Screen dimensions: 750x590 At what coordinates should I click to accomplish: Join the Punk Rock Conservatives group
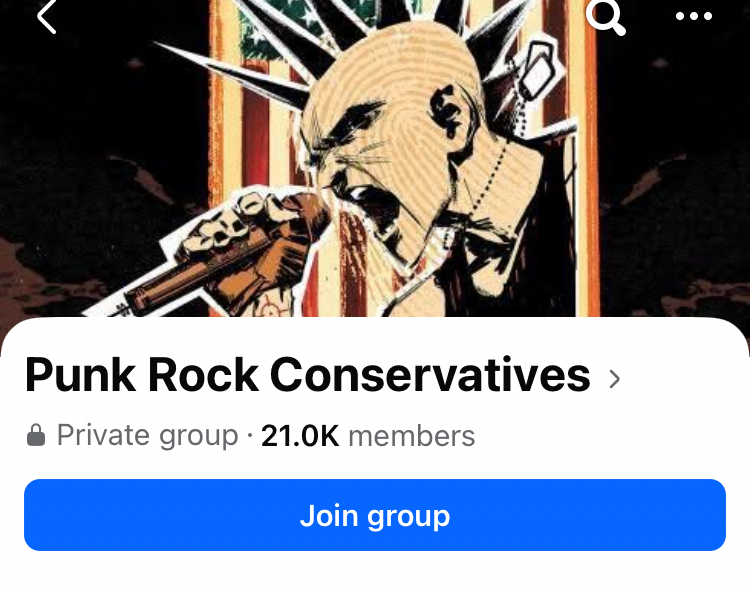pyautogui.click(x=375, y=515)
